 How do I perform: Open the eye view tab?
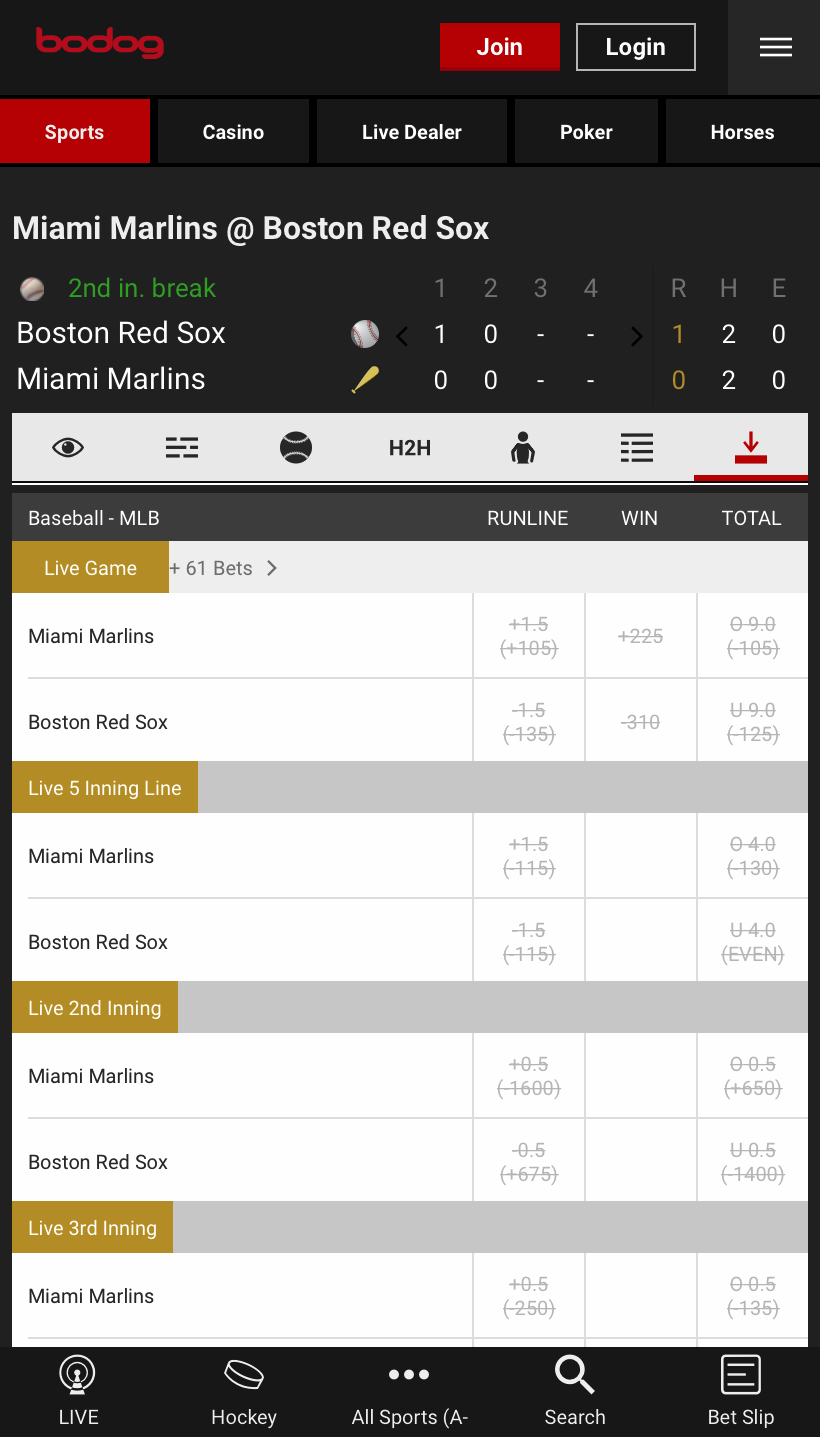(68, 447)
